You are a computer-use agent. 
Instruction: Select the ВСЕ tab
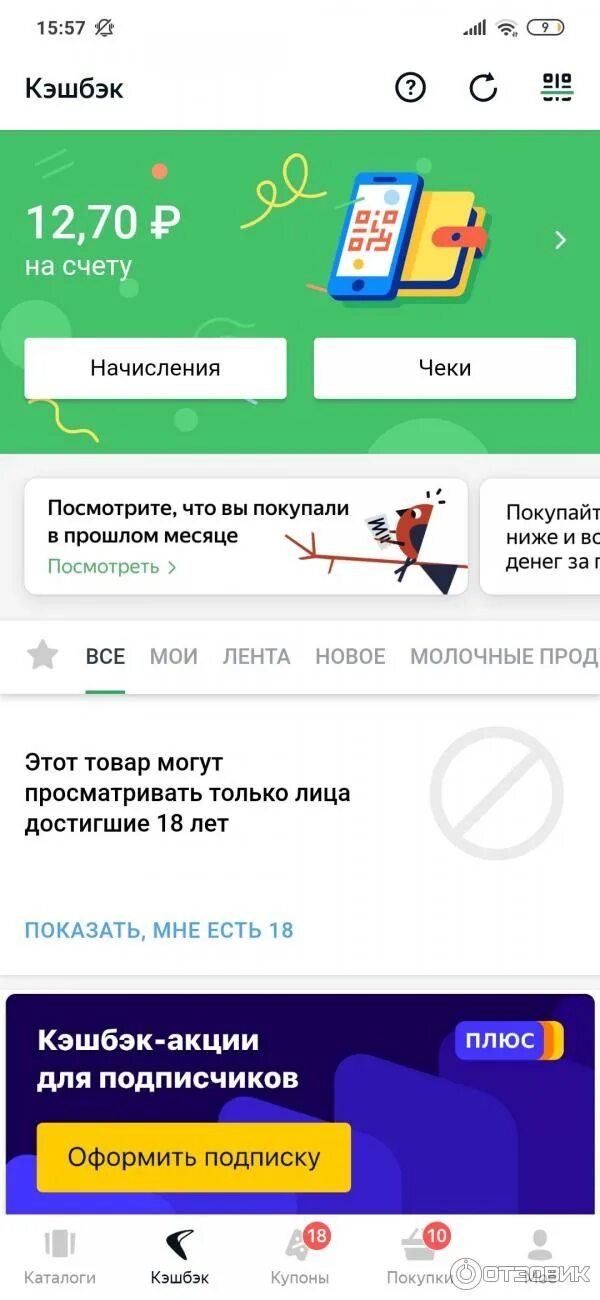[105, 656]
